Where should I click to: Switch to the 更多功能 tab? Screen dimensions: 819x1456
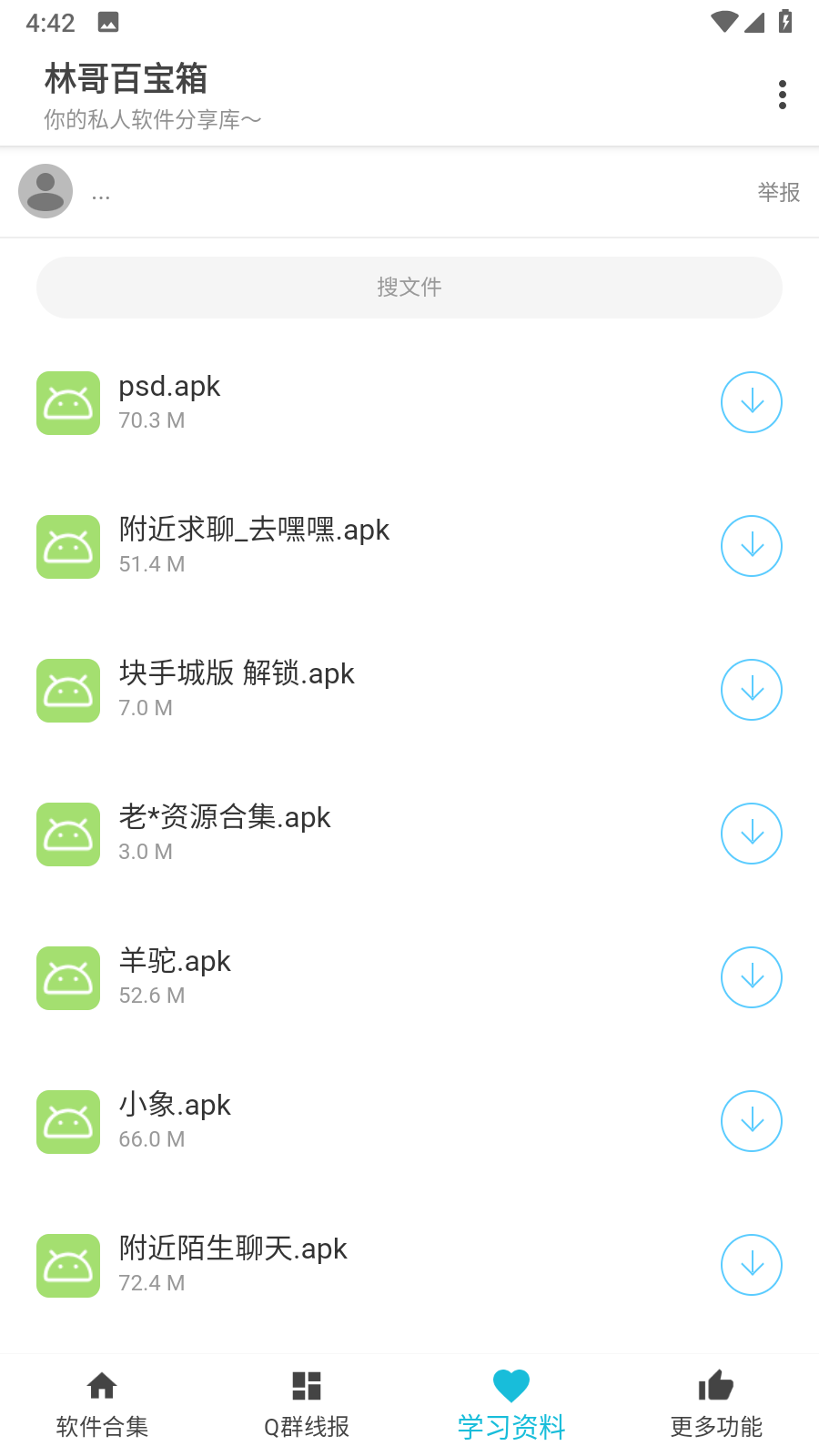716,1427
